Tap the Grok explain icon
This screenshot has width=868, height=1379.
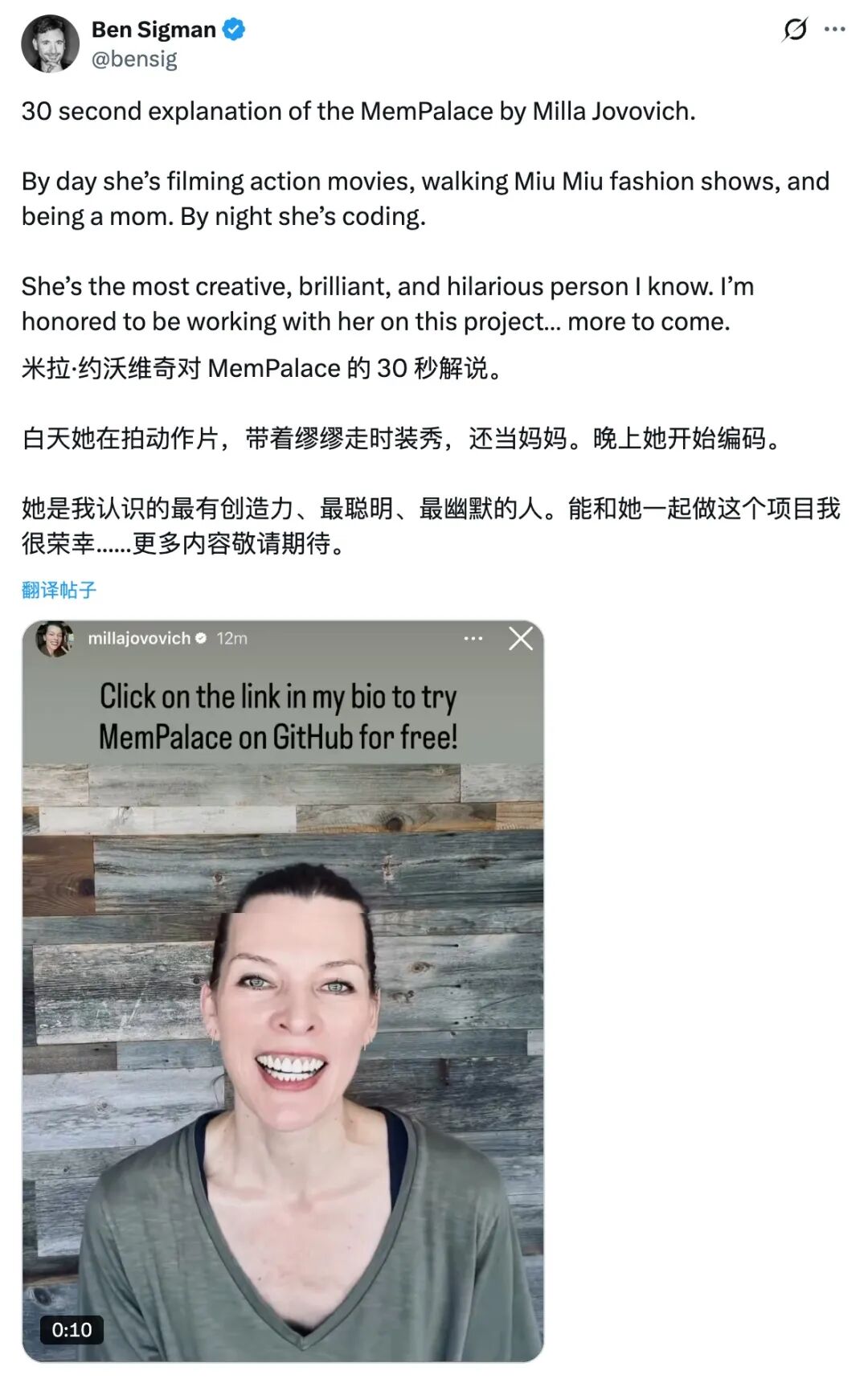795,30
